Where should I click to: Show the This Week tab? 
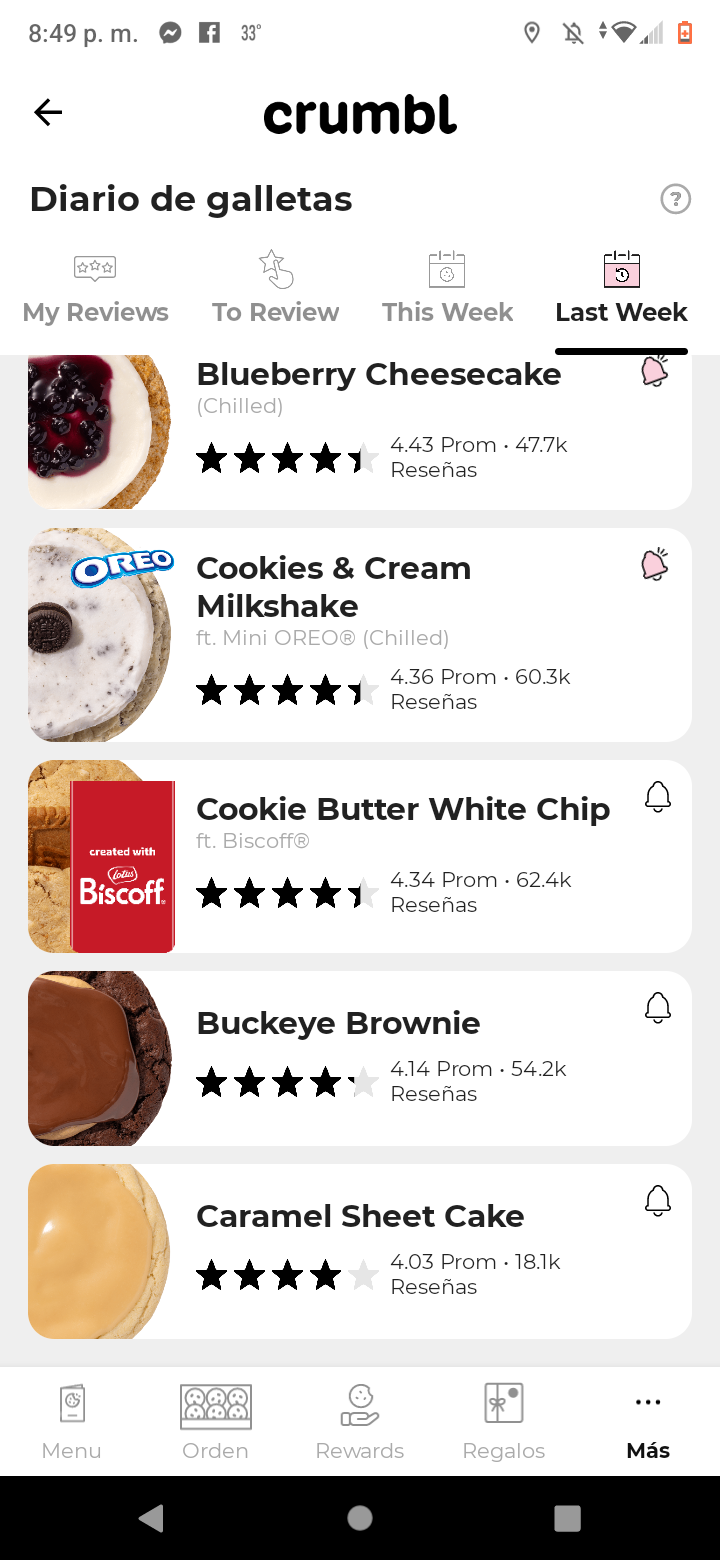pos(447,290)
